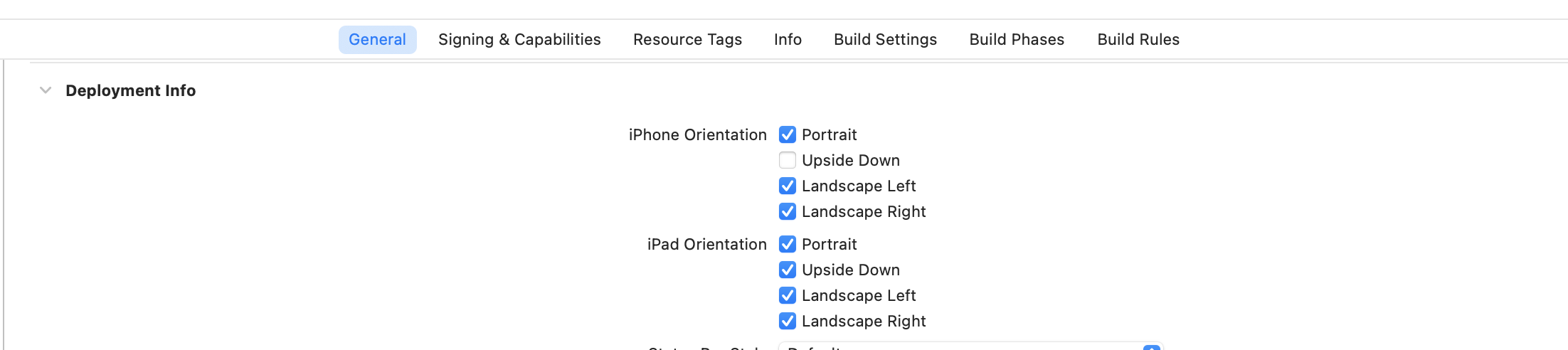Image resolution: width=1568 pixels, height=350 pixels.
Task: Open the Info tab
Action: (788, 40)
